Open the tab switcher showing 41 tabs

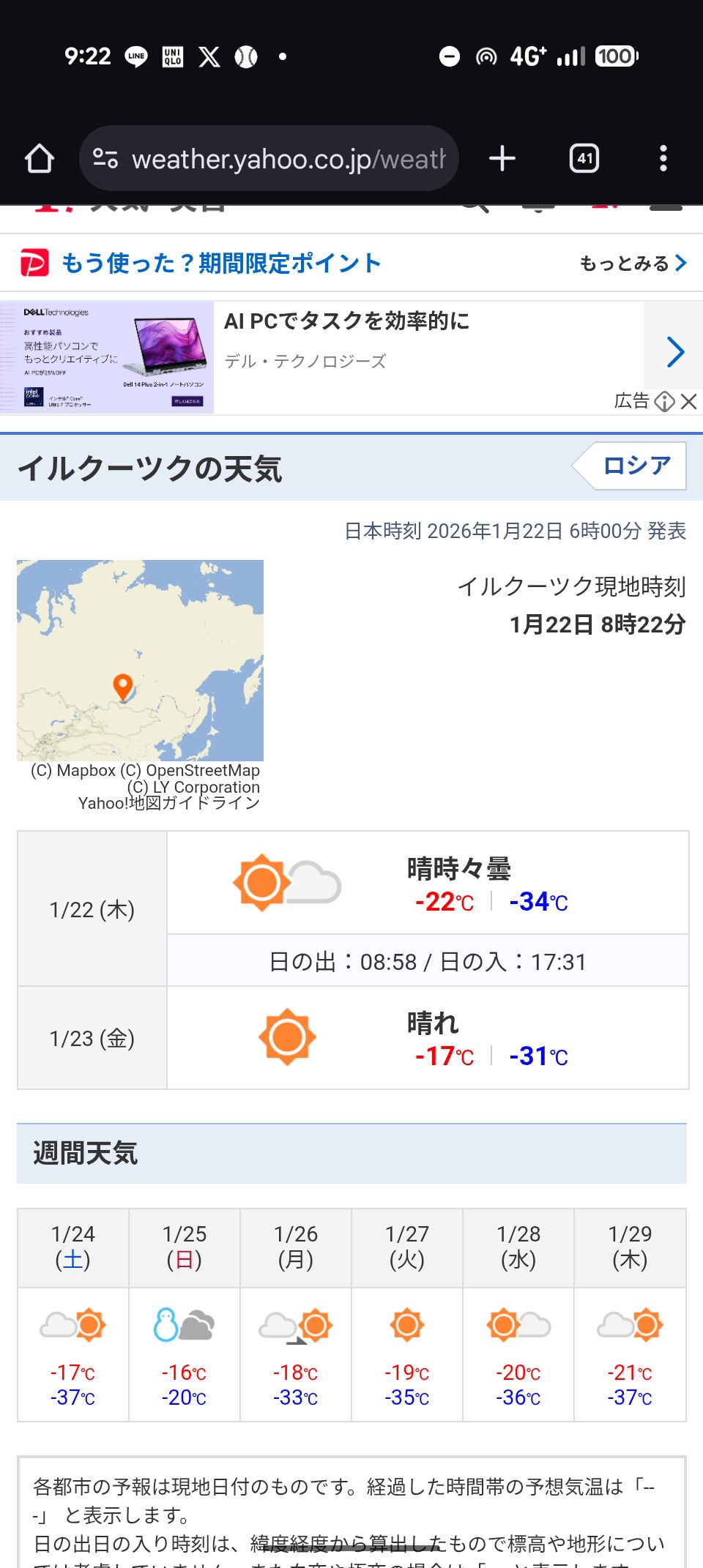pyautogui.click(x=584, y=158)
